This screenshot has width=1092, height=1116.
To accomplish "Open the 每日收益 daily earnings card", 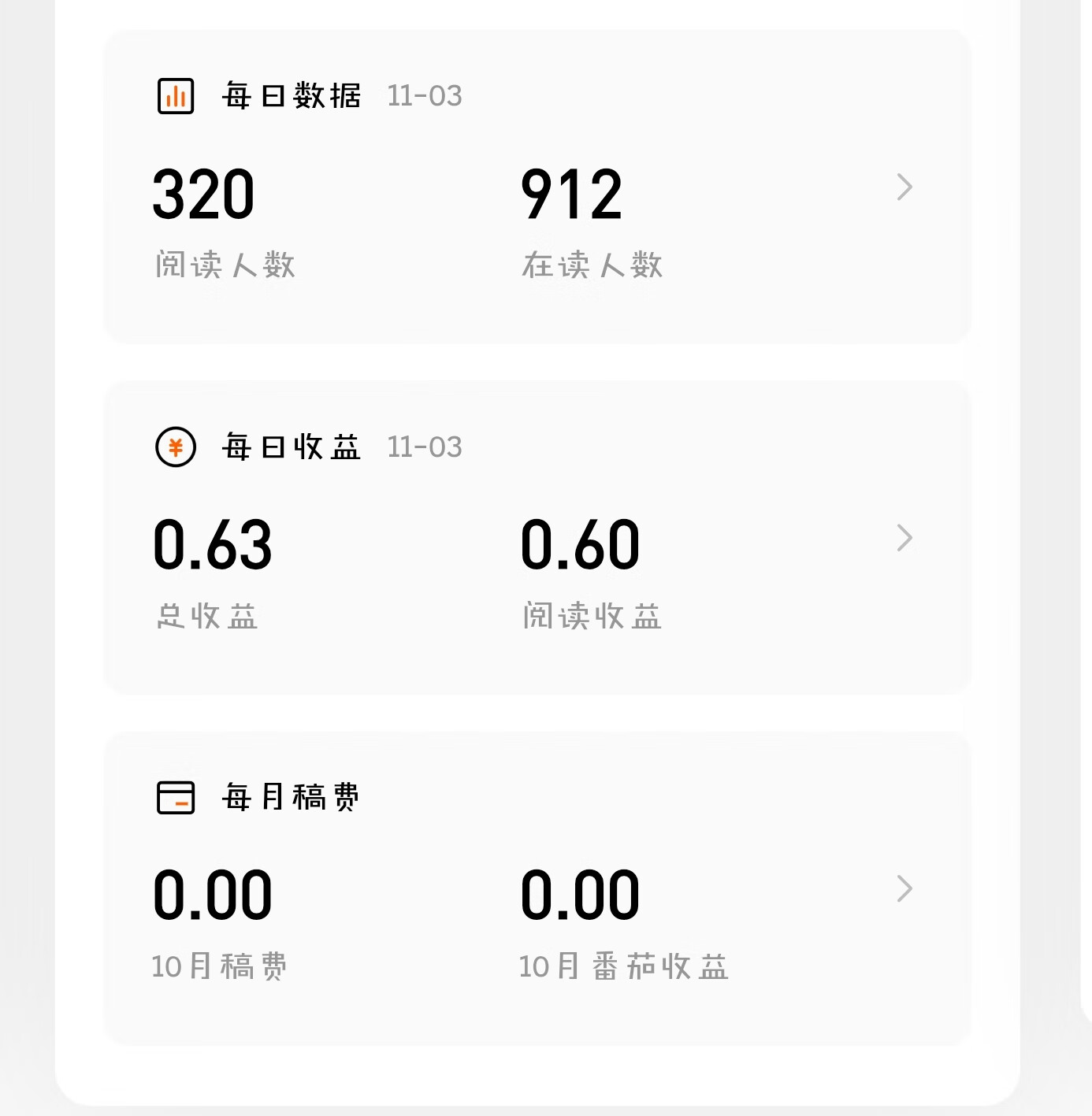I will (904, 538).
